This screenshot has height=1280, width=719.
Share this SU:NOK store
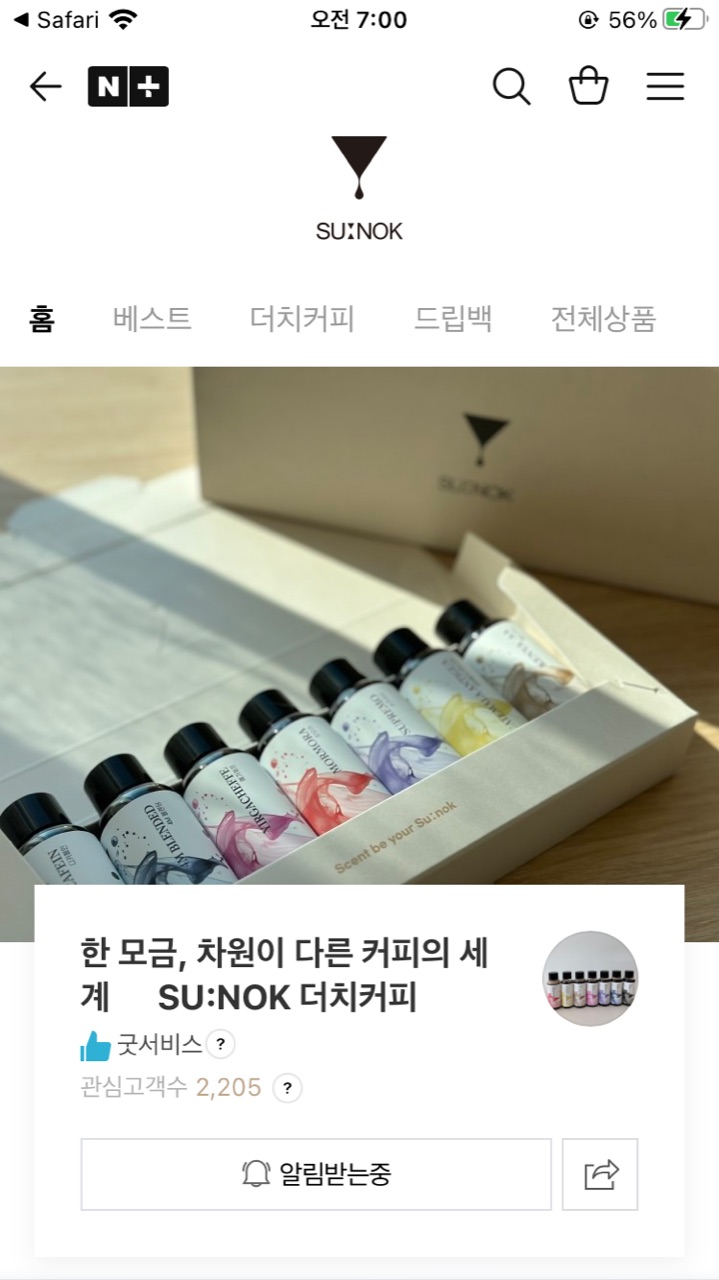(x=600, y=1174)
